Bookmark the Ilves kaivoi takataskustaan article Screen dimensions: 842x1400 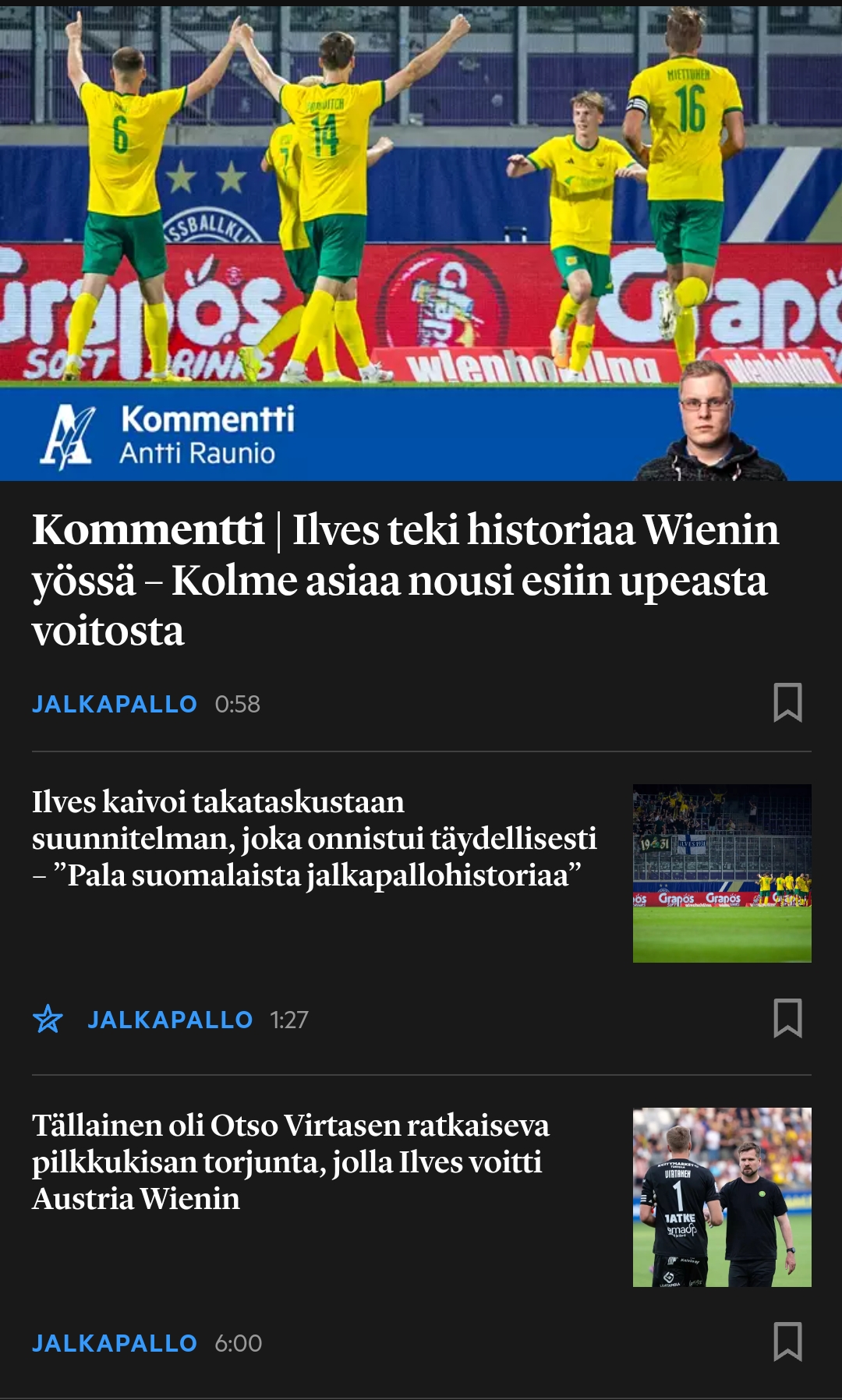(787, 1019)
